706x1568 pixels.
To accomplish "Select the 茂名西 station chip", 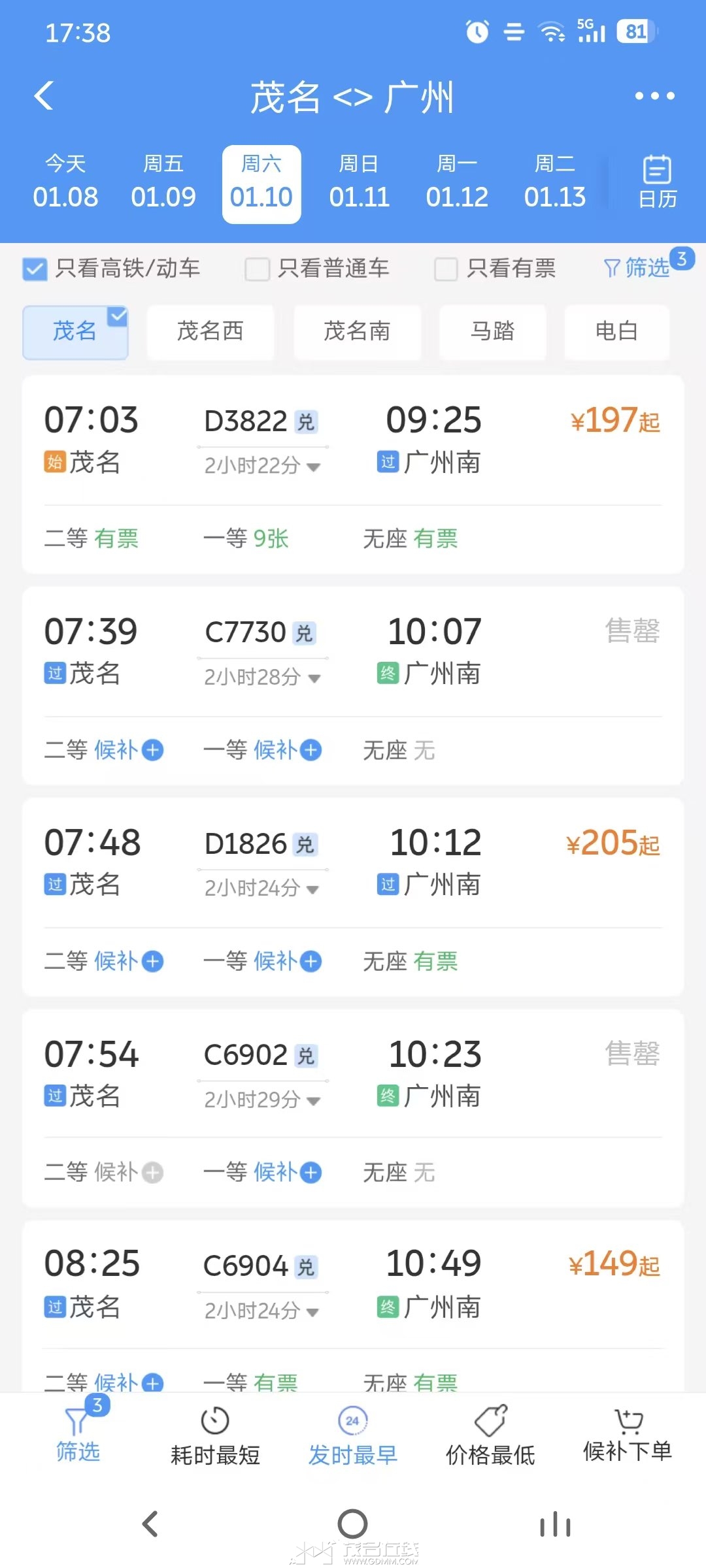I will point(210,332).
